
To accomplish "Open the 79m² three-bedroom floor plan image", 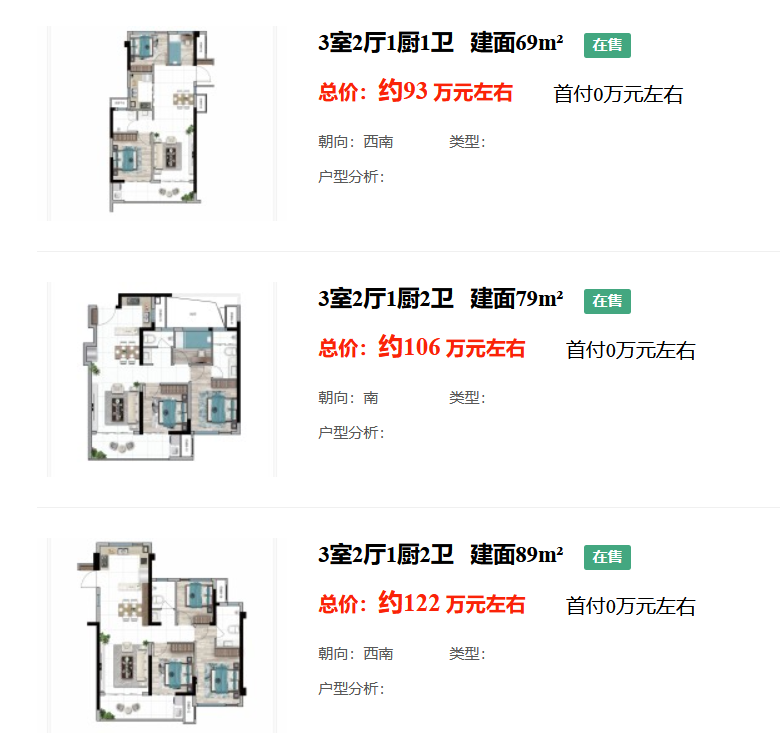I will [x=162, y=378].
